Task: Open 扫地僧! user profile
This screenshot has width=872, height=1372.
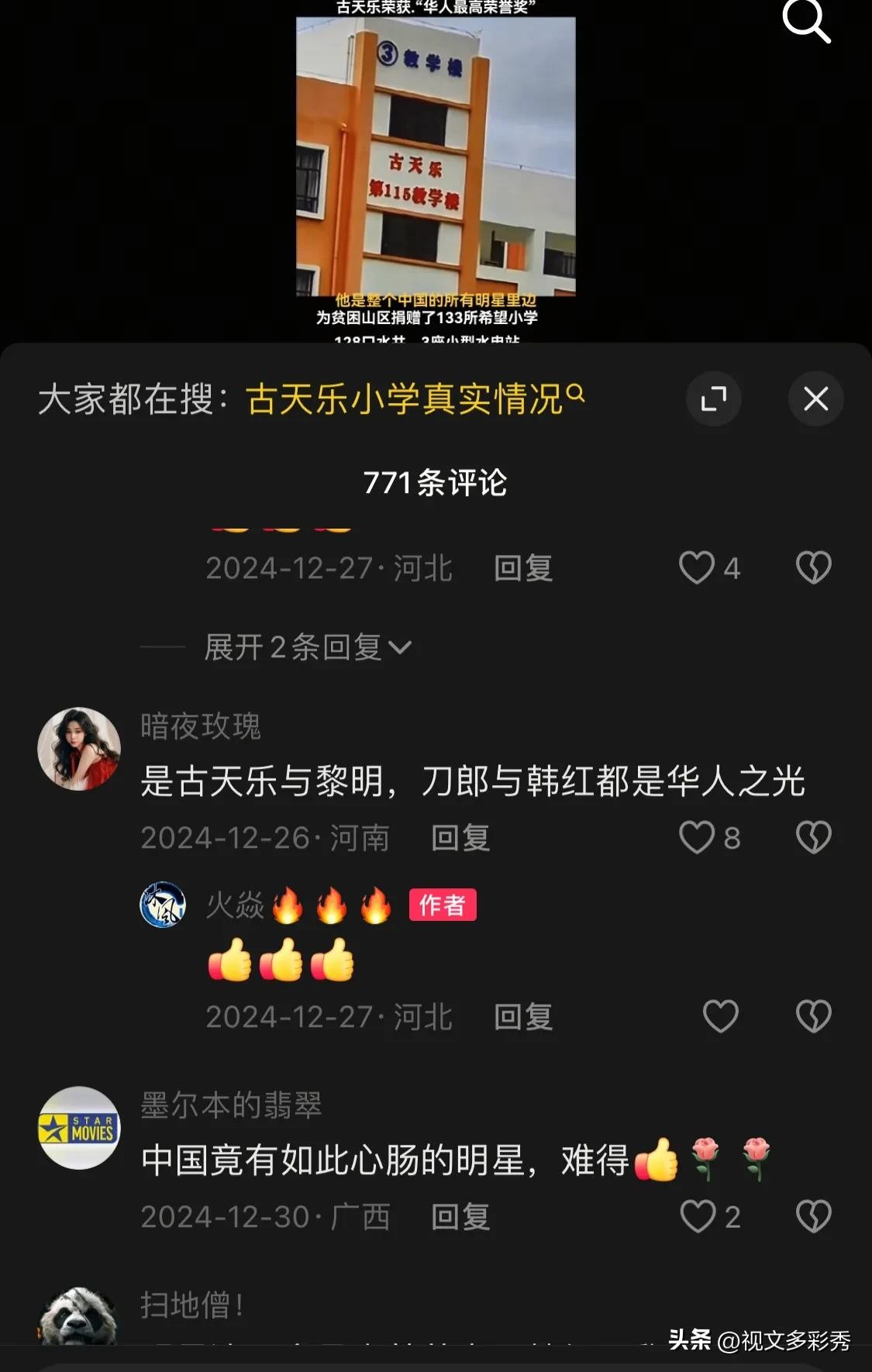Action: pyautogui.click(x=78, y=1318)
